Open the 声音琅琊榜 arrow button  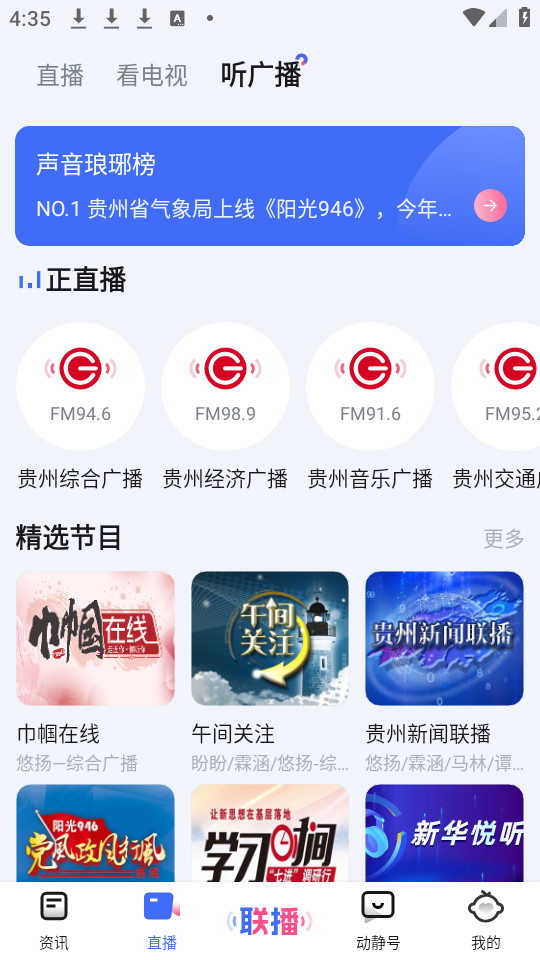coord(490,206)
